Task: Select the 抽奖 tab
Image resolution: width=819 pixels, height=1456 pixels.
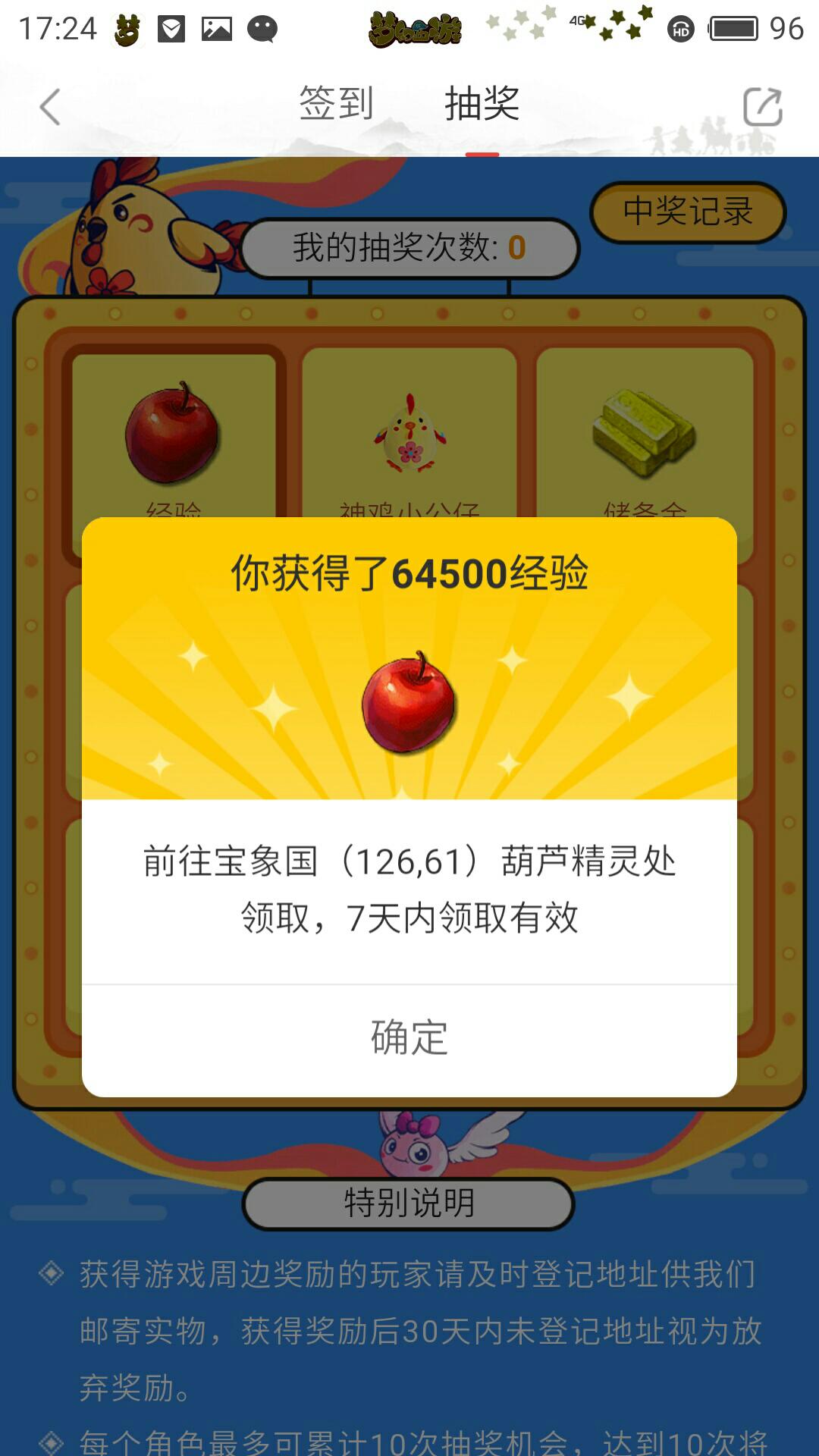Action: click(x=482, y=103)
